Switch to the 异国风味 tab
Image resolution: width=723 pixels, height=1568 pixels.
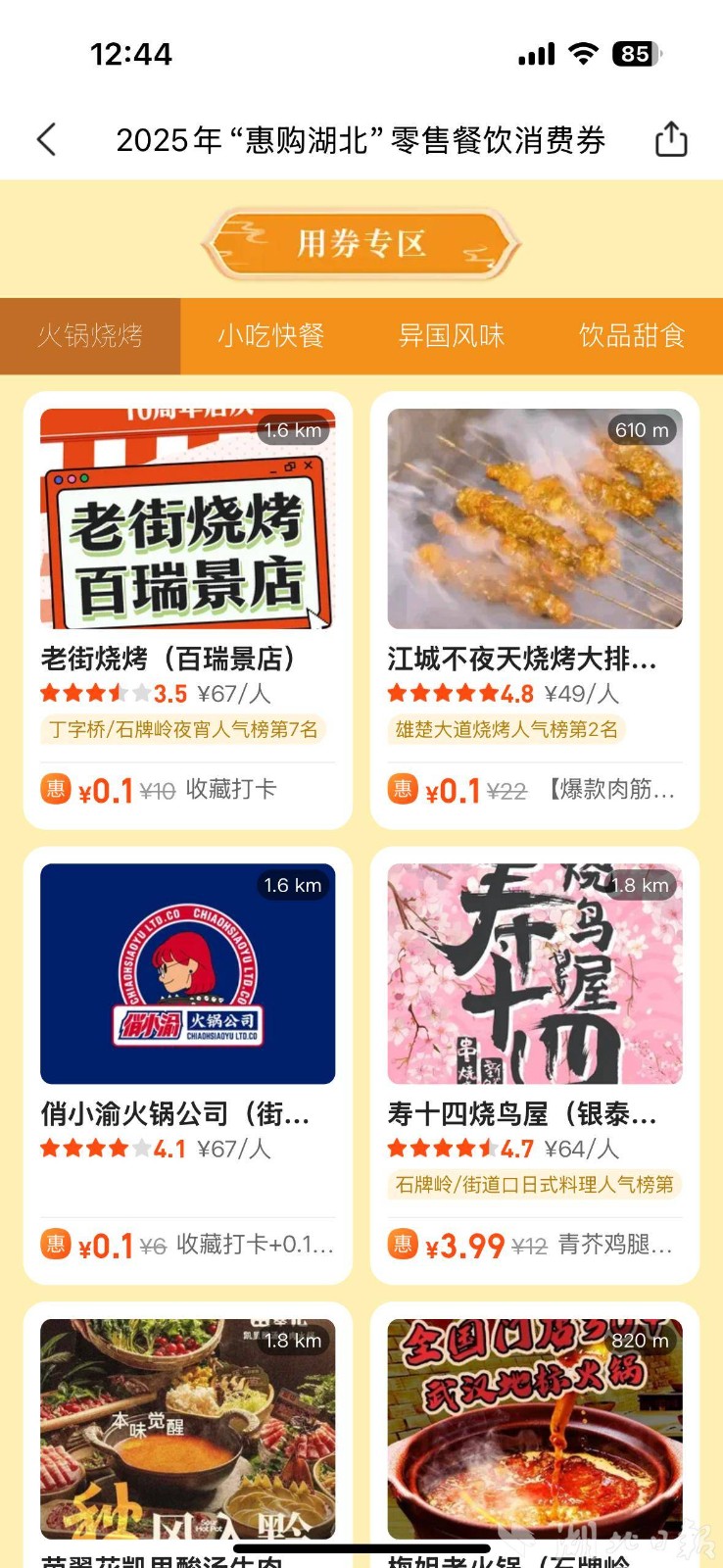452,336
